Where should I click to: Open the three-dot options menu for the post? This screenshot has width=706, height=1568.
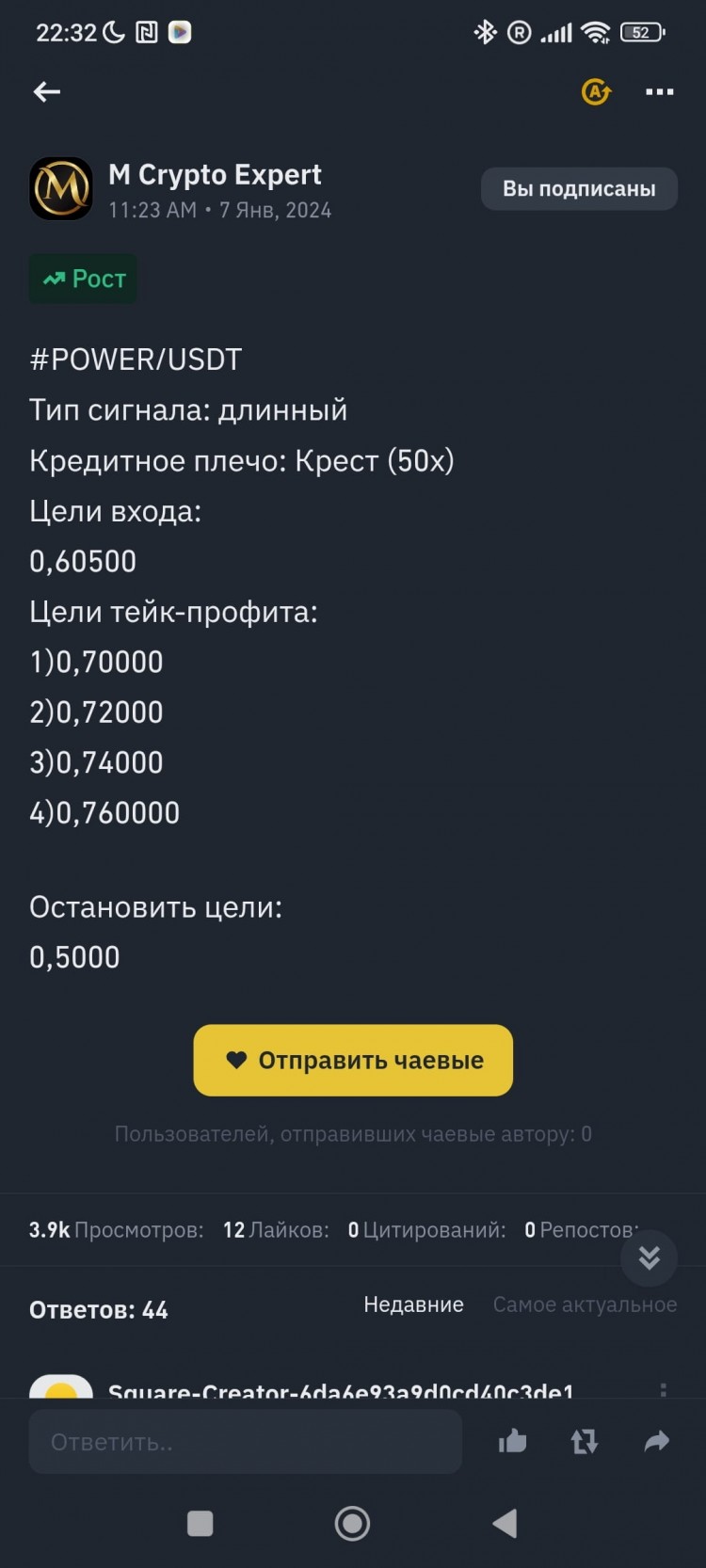point(660,91)
